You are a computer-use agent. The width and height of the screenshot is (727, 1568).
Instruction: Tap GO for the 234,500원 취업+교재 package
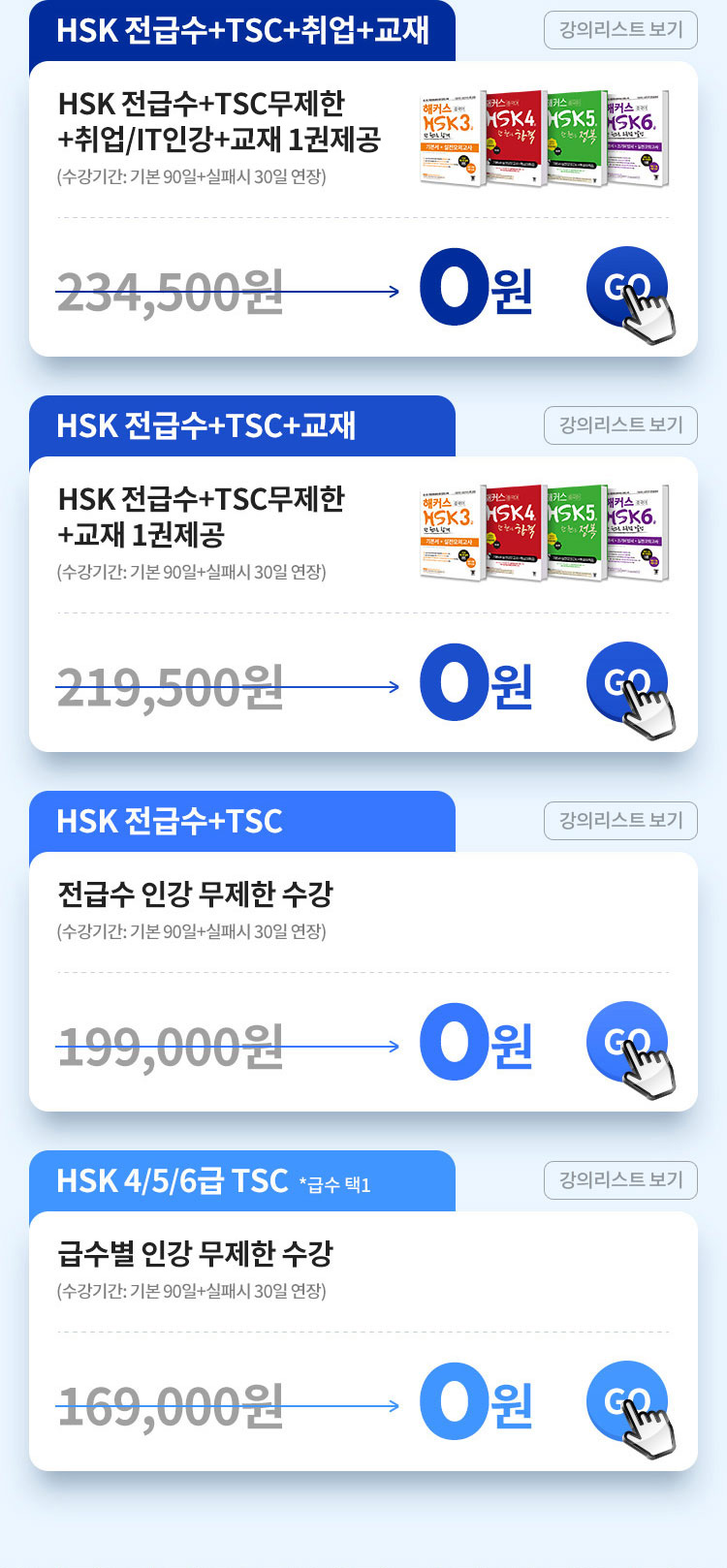(626, 287)
